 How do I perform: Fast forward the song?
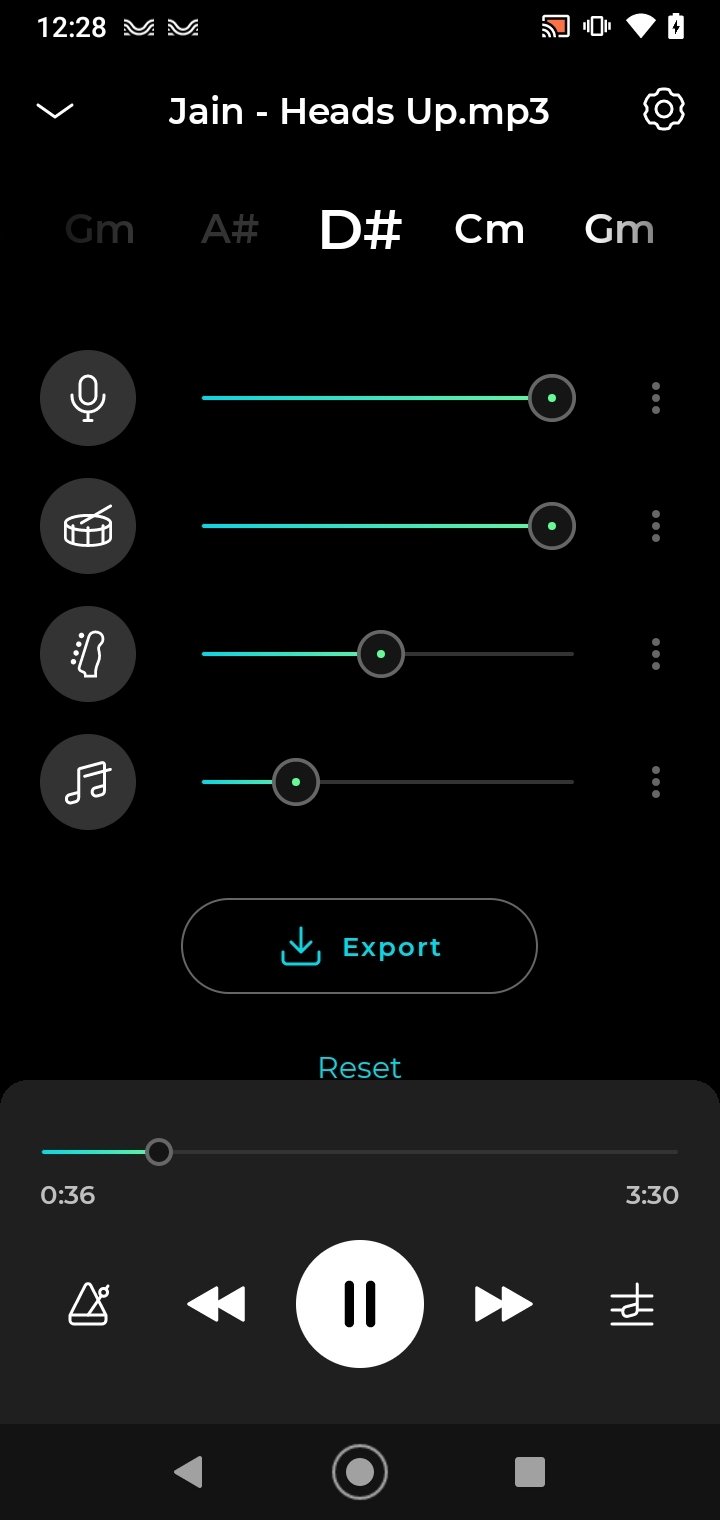[503, 1304]
